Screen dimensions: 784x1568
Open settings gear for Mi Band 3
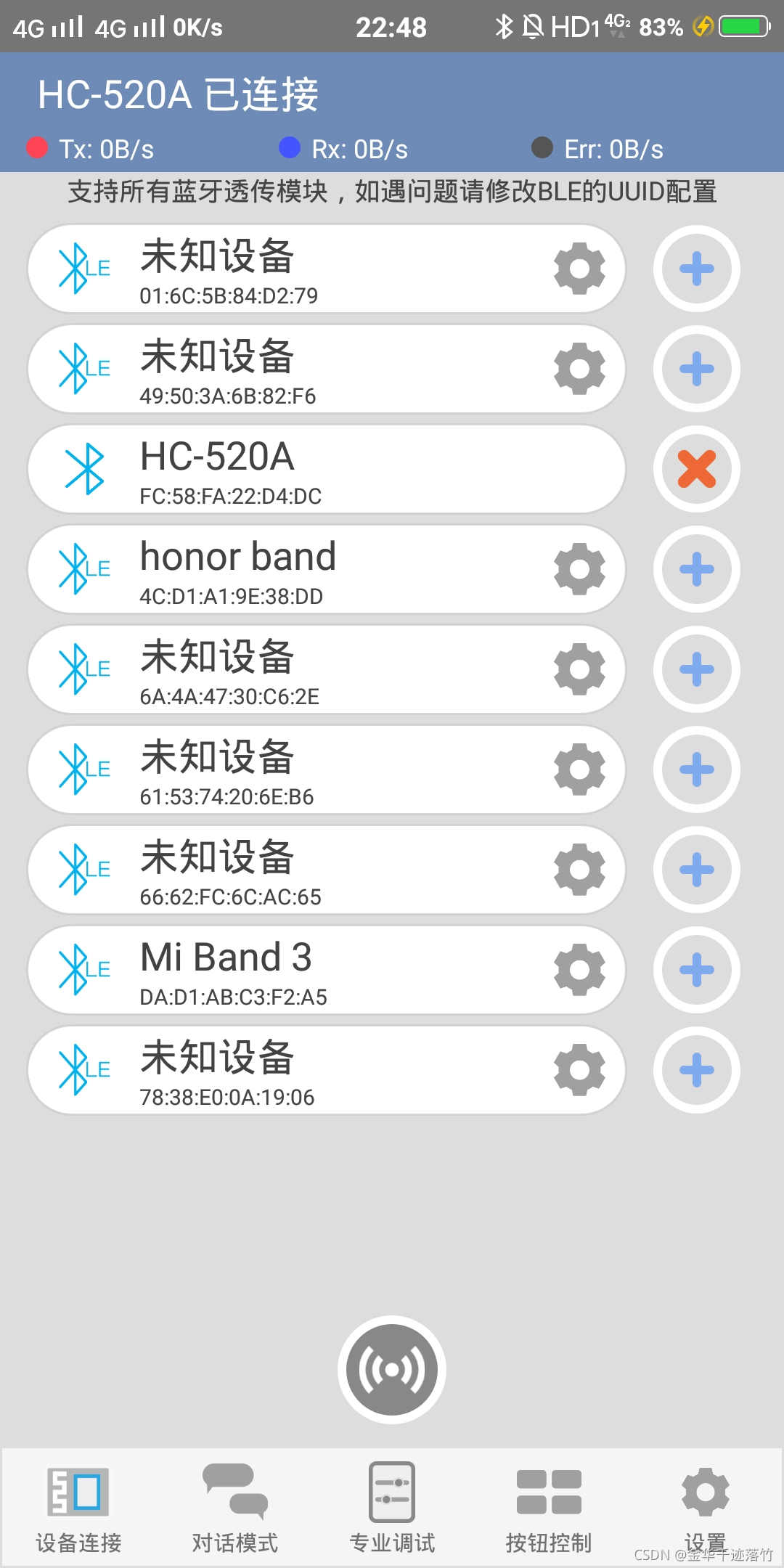tap(579, 970)
